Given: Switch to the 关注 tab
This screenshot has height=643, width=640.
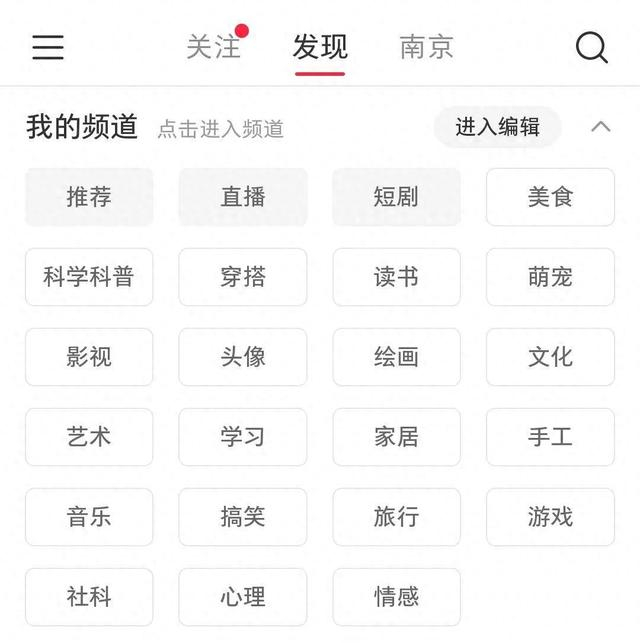Looking at the screenshot, I should click(213, 47).
